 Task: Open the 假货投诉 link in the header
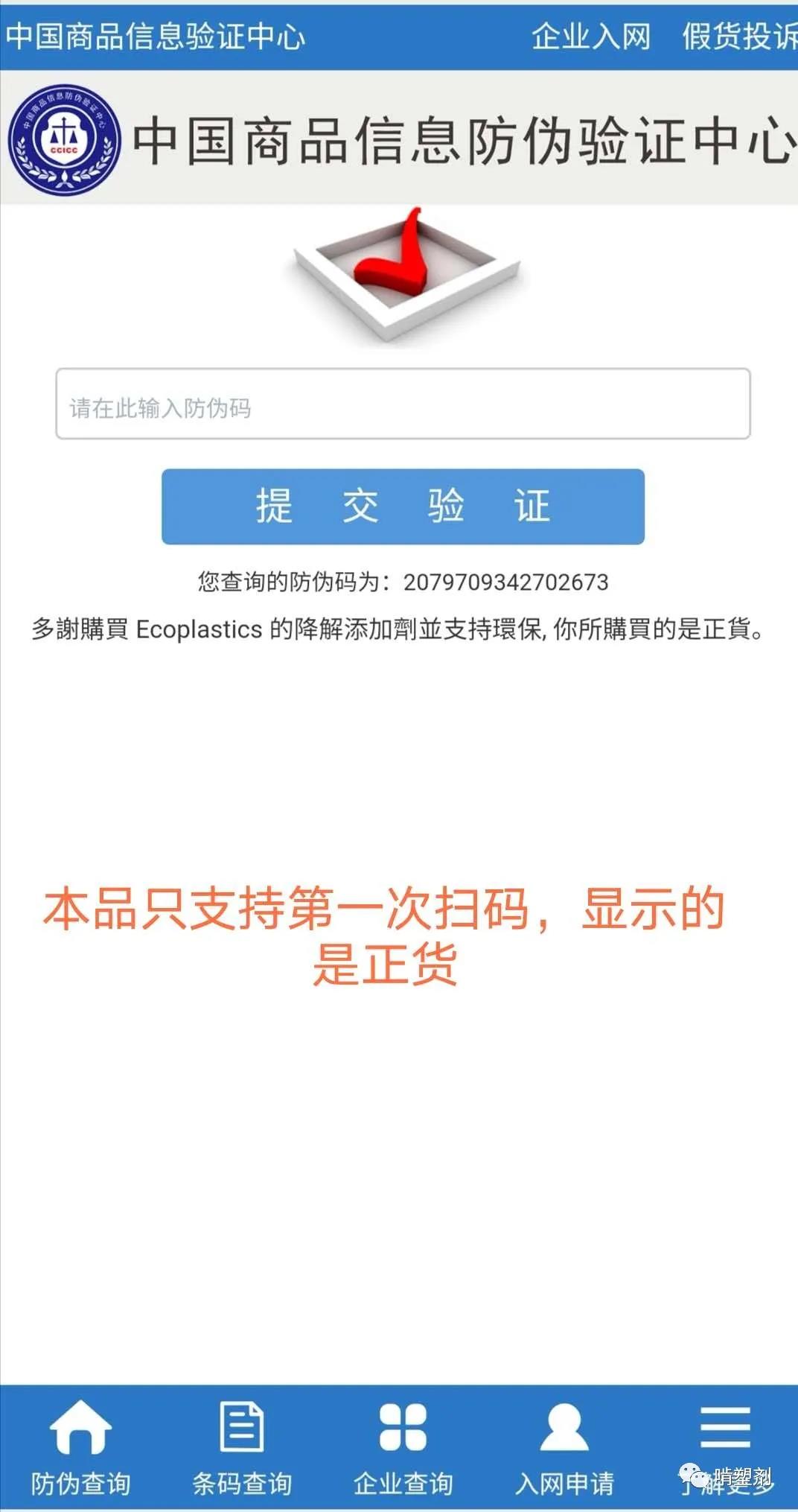coord(738,36)
